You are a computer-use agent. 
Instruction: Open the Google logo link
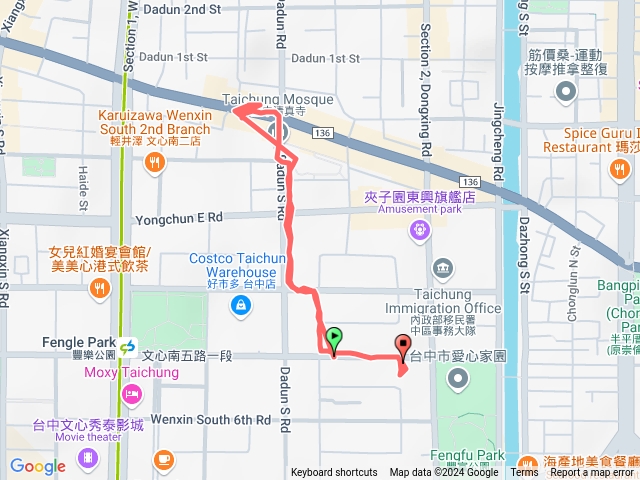tap(37, 466)
